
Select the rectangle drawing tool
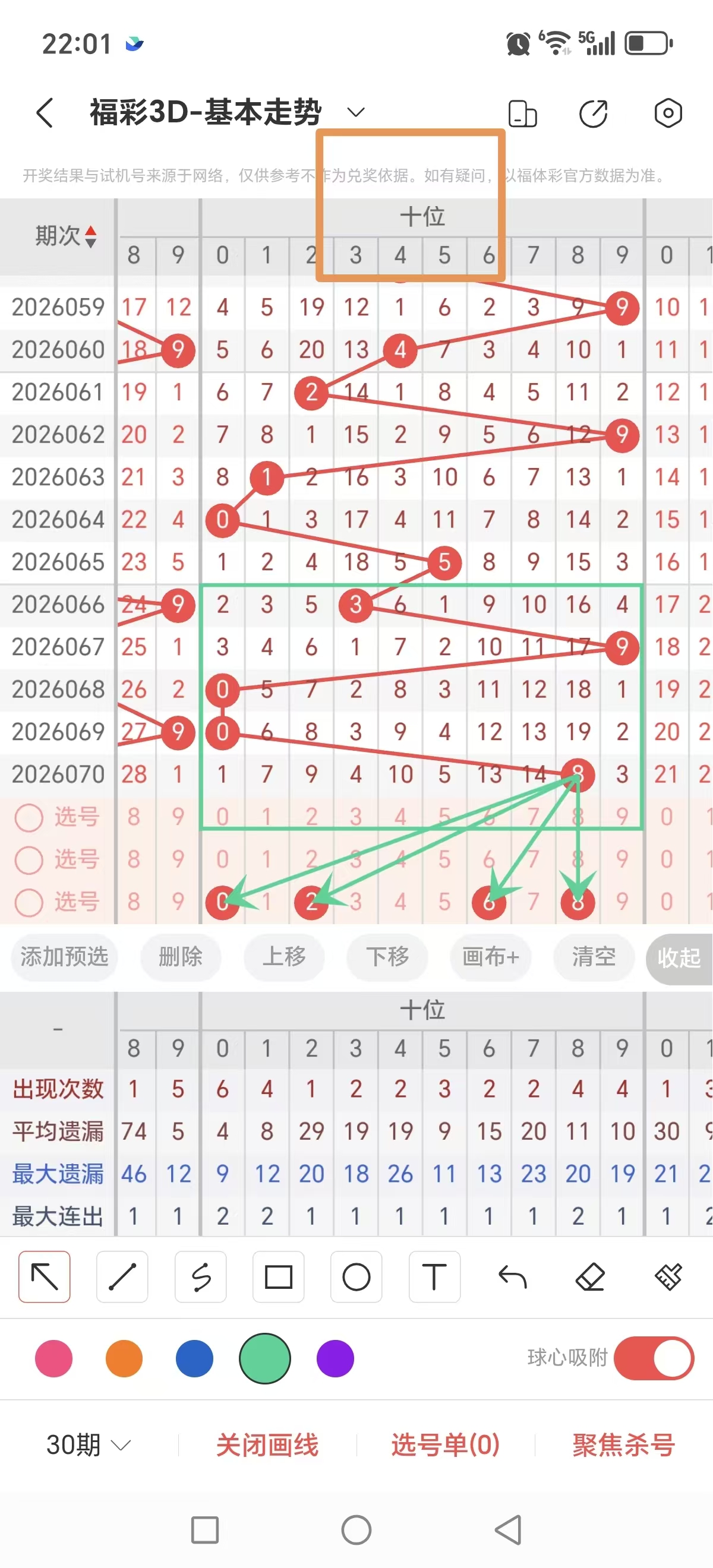click(x=278, y=1277)
